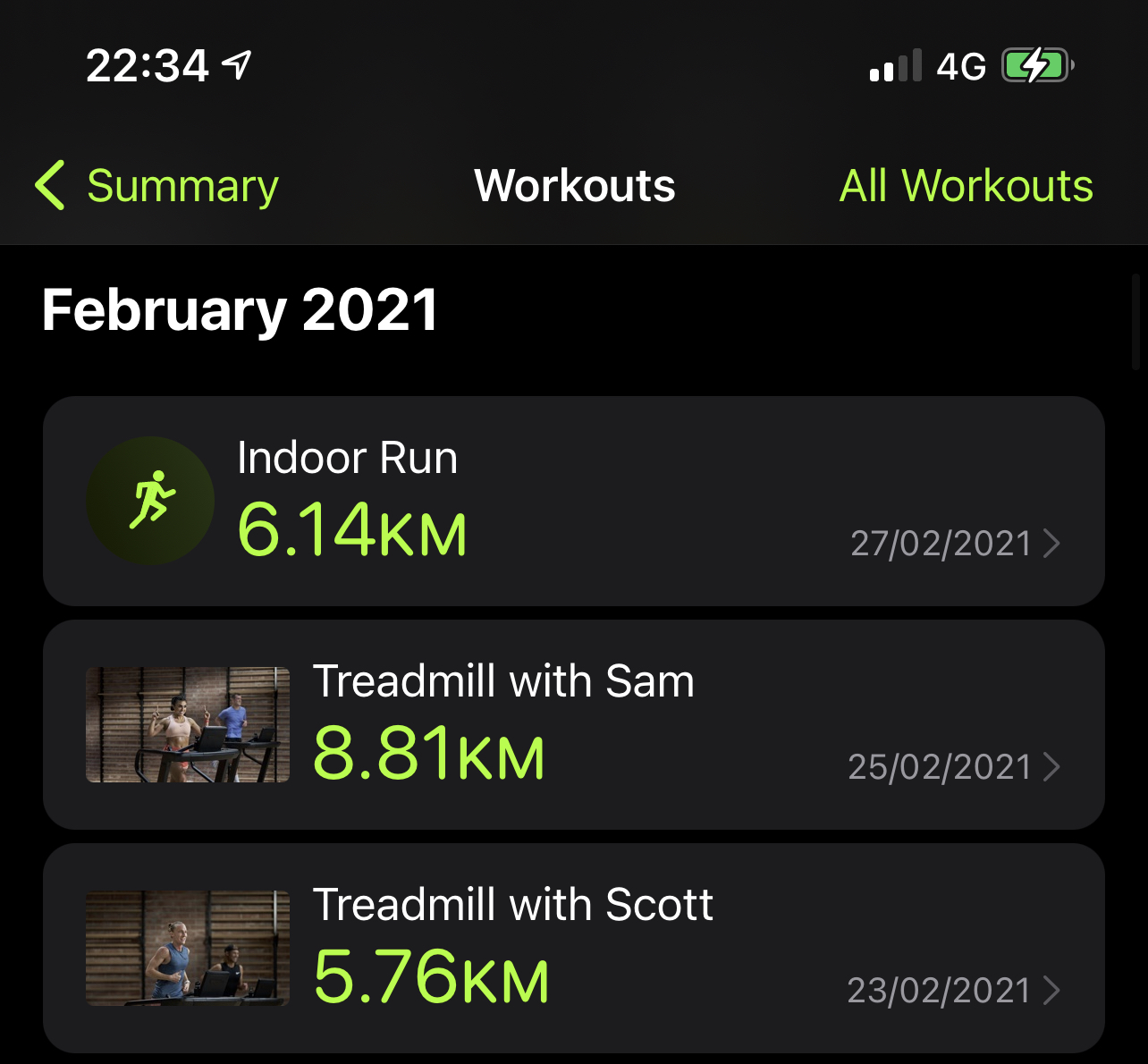Go back to Summary
Image resolution: width=1148 pixels, height=1064 pixels.
157,186
